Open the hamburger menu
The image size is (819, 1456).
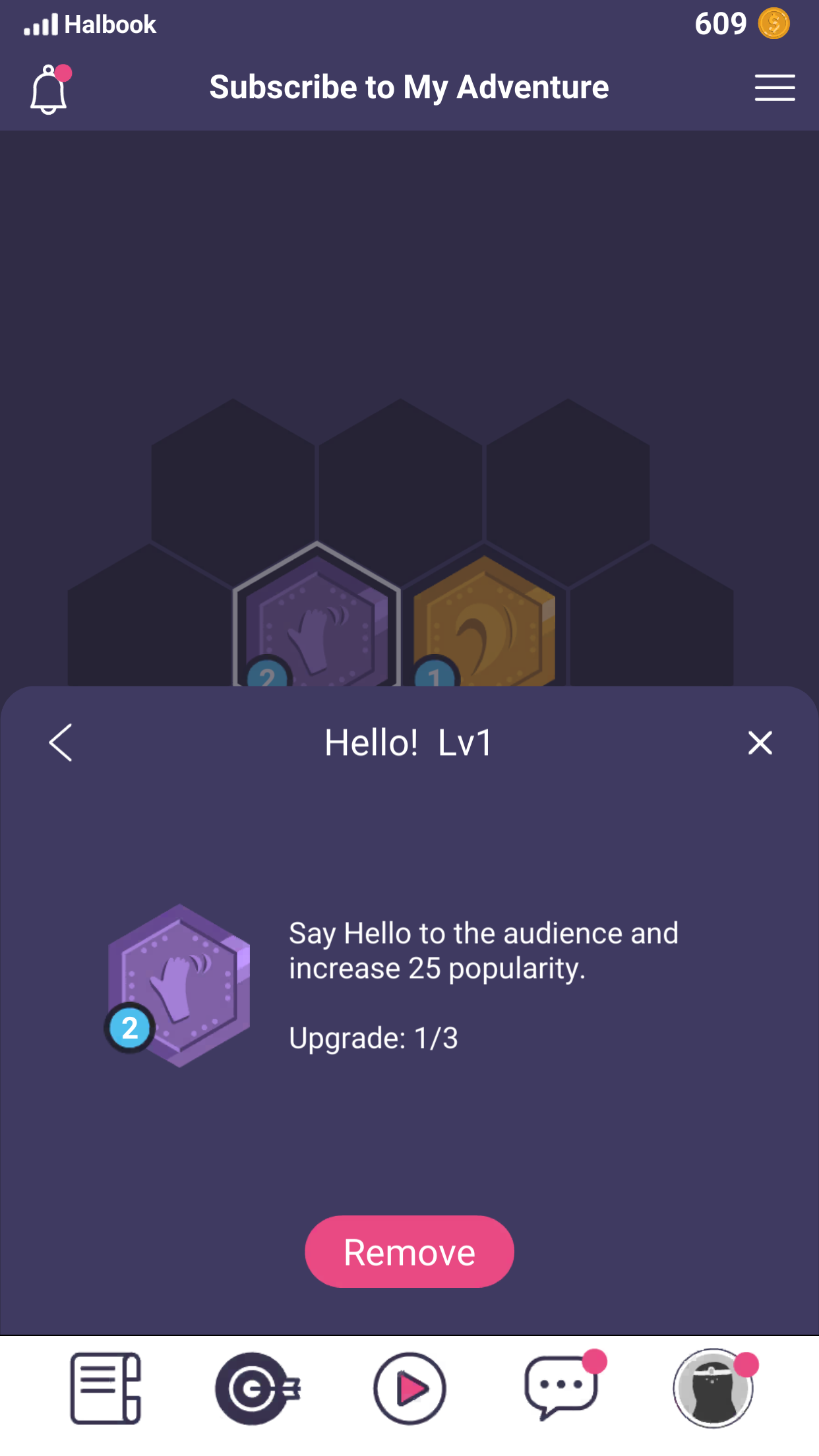coord(775,88)
